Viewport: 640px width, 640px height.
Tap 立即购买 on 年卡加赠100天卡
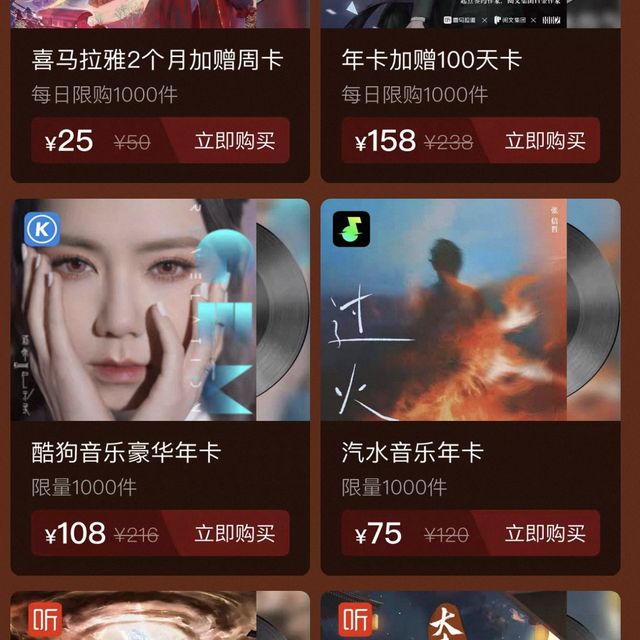[544, 141]
